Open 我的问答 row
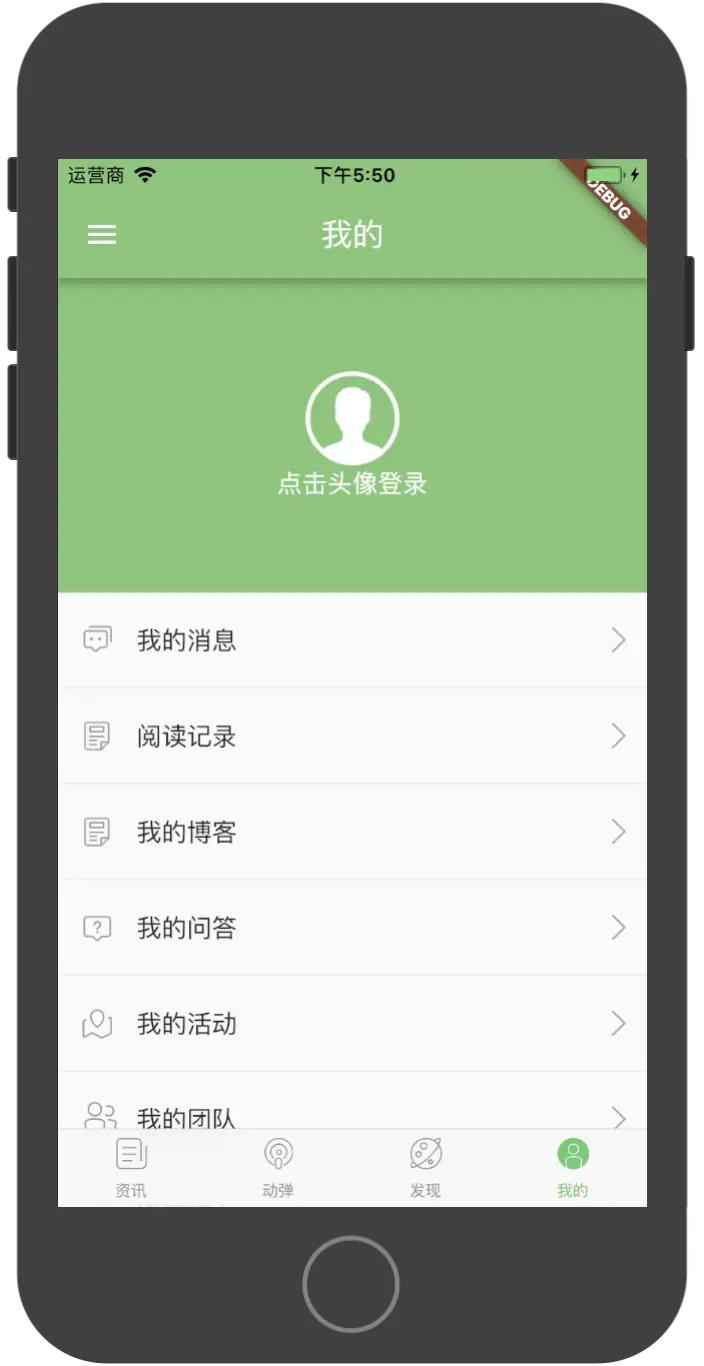Image resolution: width=704 pixels, height=1366 pixels. click(352, 928)
